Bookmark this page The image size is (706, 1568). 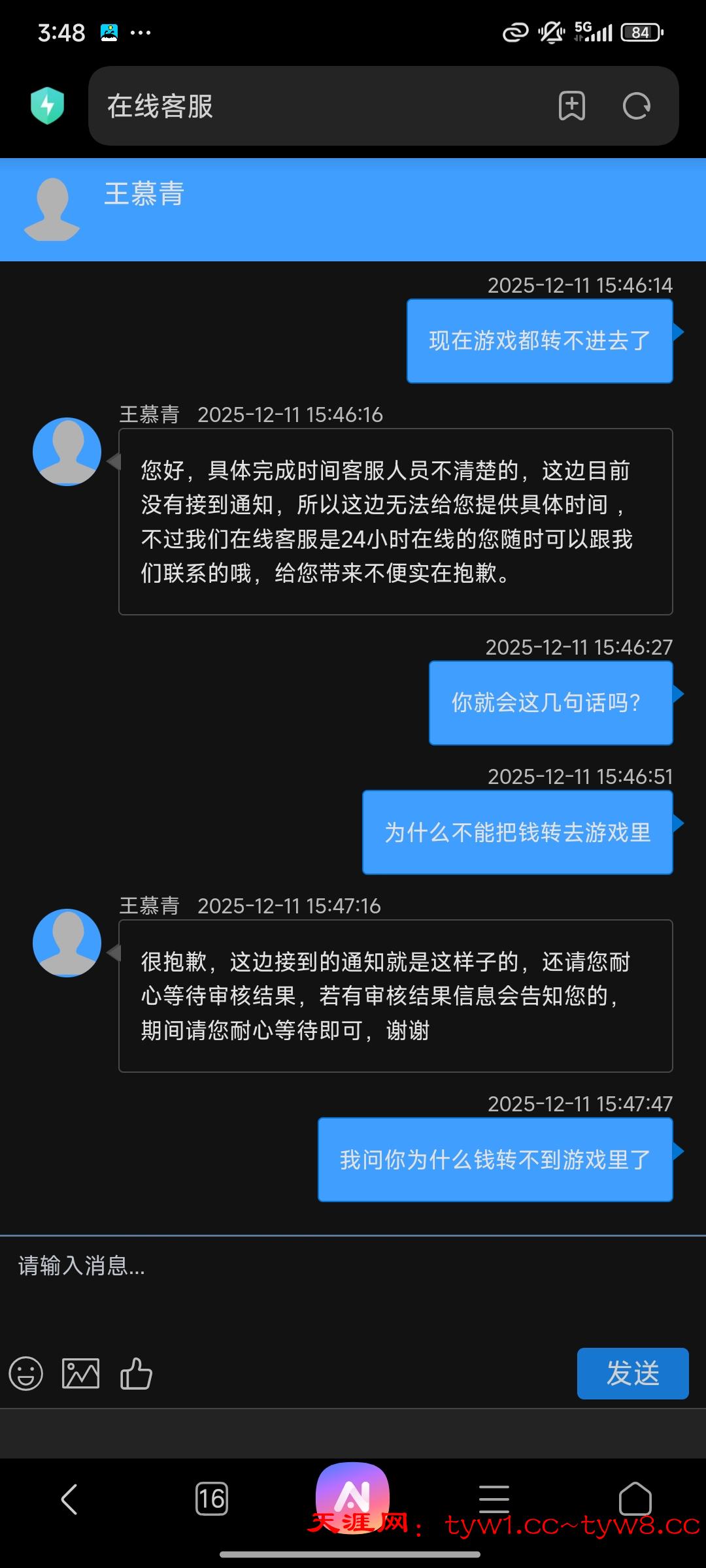(571, 106)
